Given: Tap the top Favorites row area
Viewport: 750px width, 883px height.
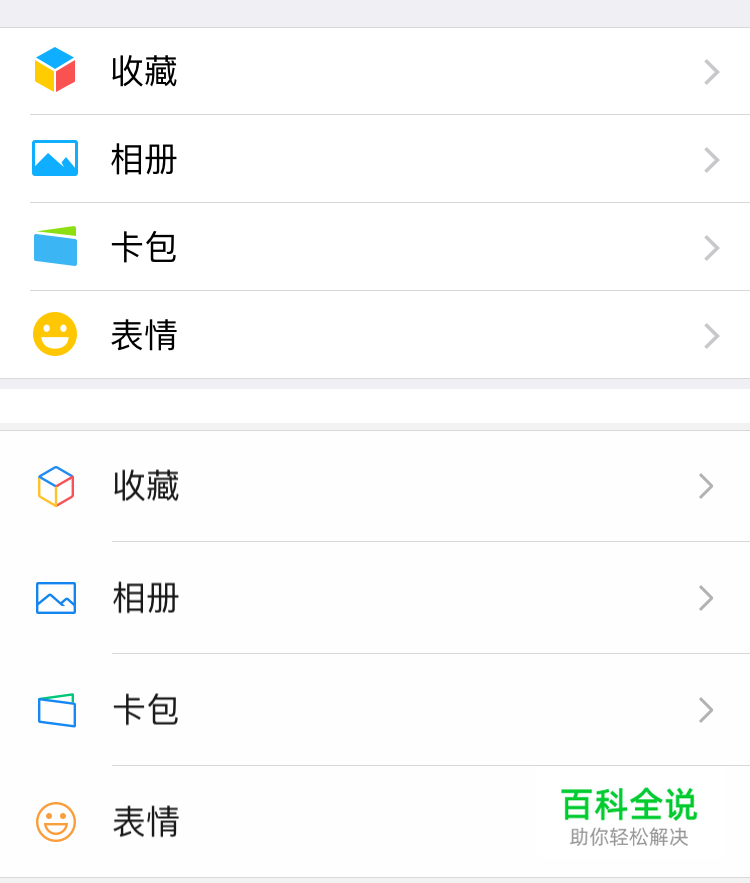Looking at the screenshot, I should [375, 72].
